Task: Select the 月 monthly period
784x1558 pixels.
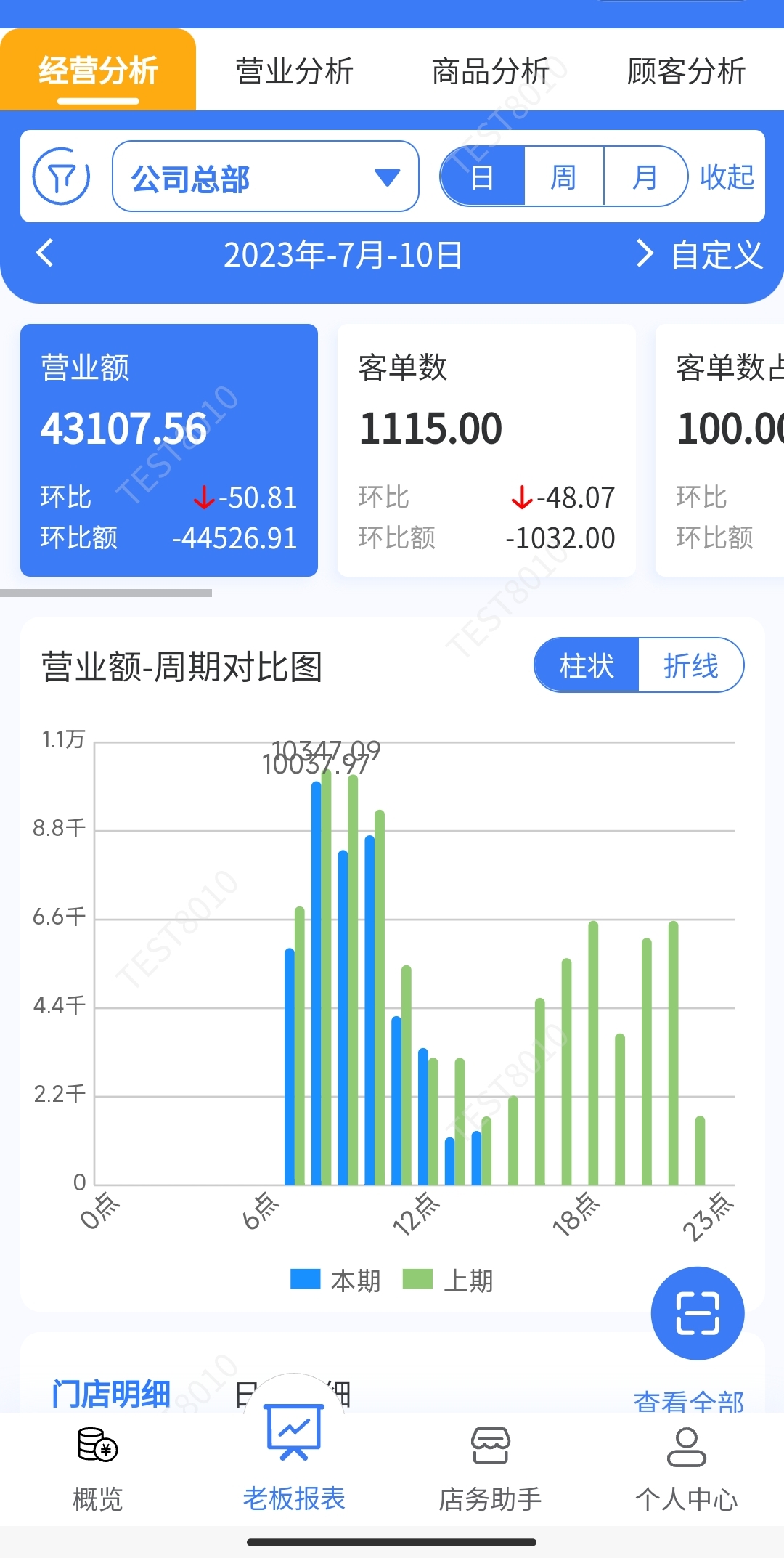Action: [644, 177]
